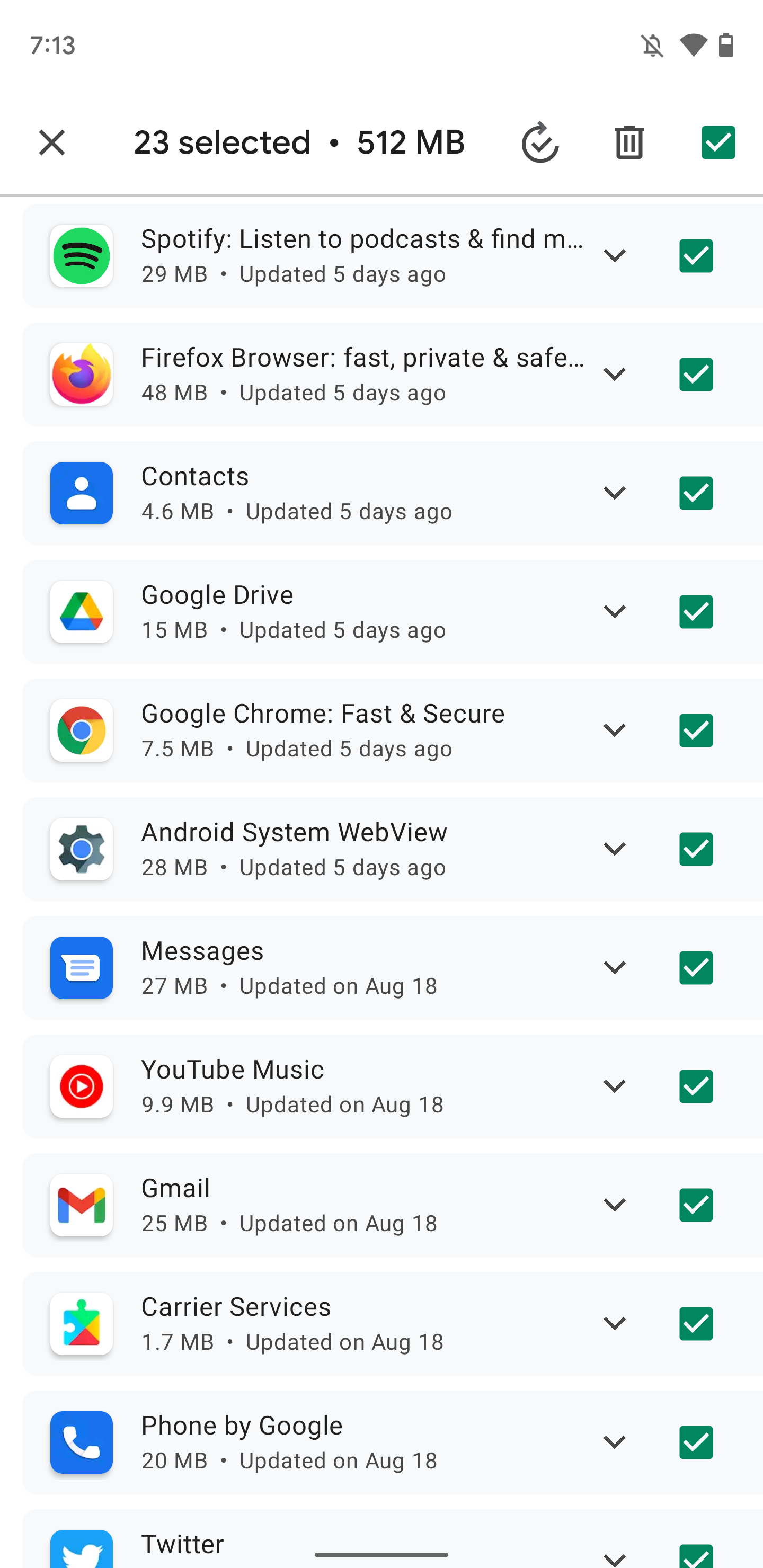Select the Android System WebView gear icon
This screenshot has height=1568, width=763.
pos(81,849)
